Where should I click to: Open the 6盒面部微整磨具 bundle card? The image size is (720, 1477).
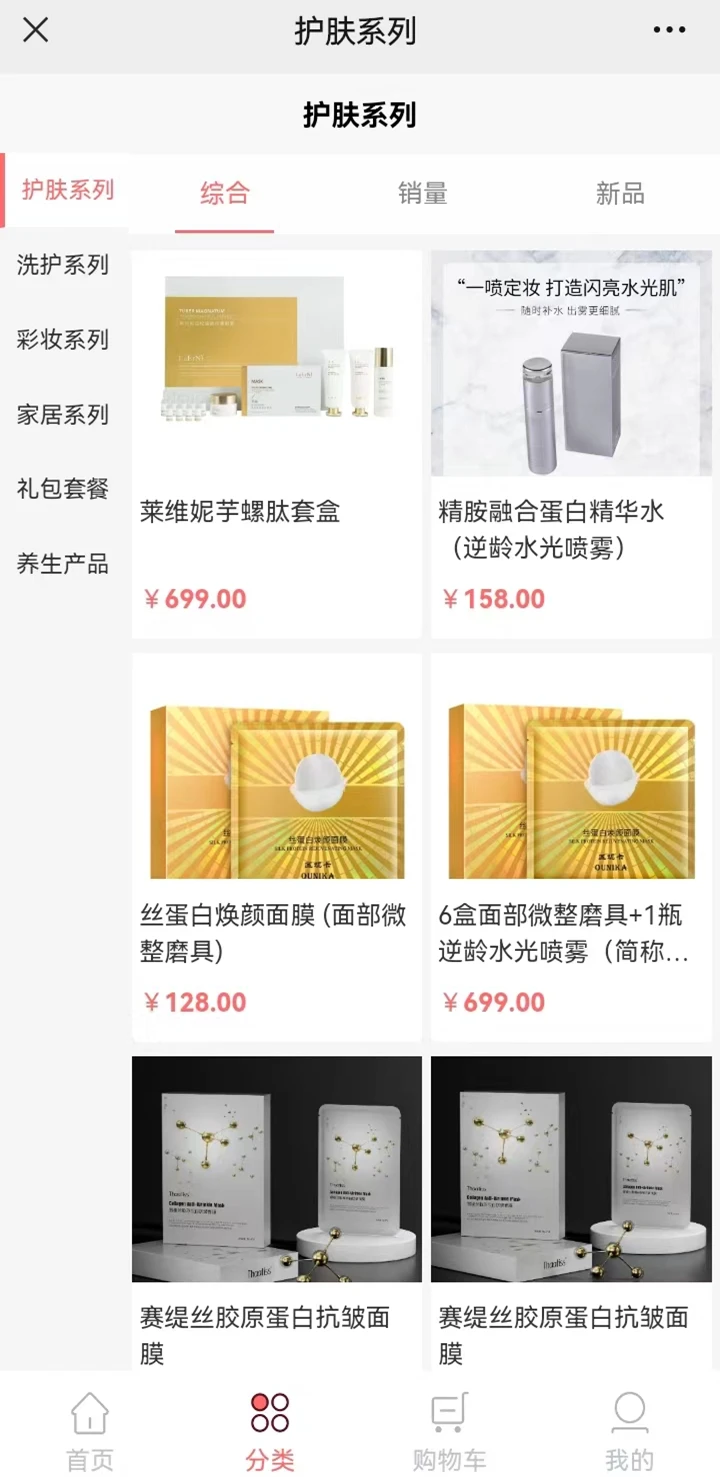(x=571, y=847)
